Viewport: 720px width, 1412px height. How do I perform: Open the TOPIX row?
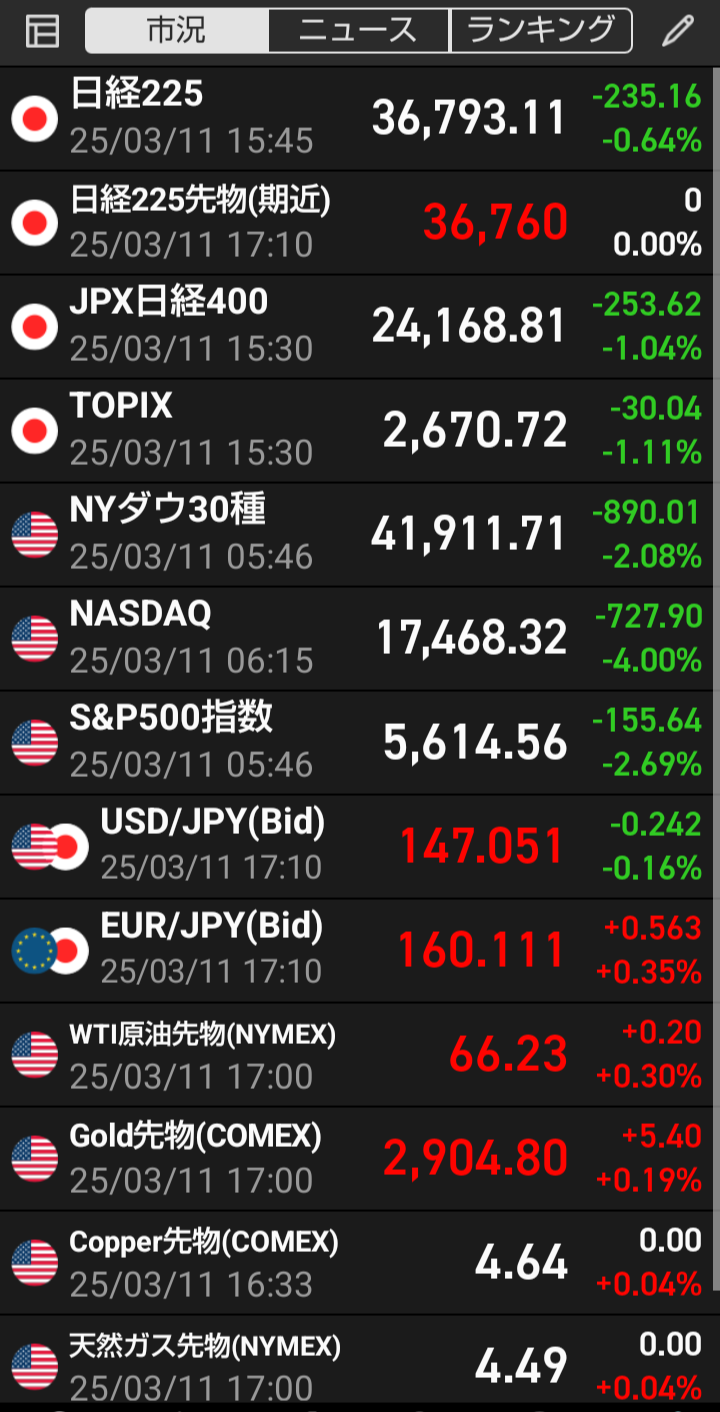(x=356, y=430)
